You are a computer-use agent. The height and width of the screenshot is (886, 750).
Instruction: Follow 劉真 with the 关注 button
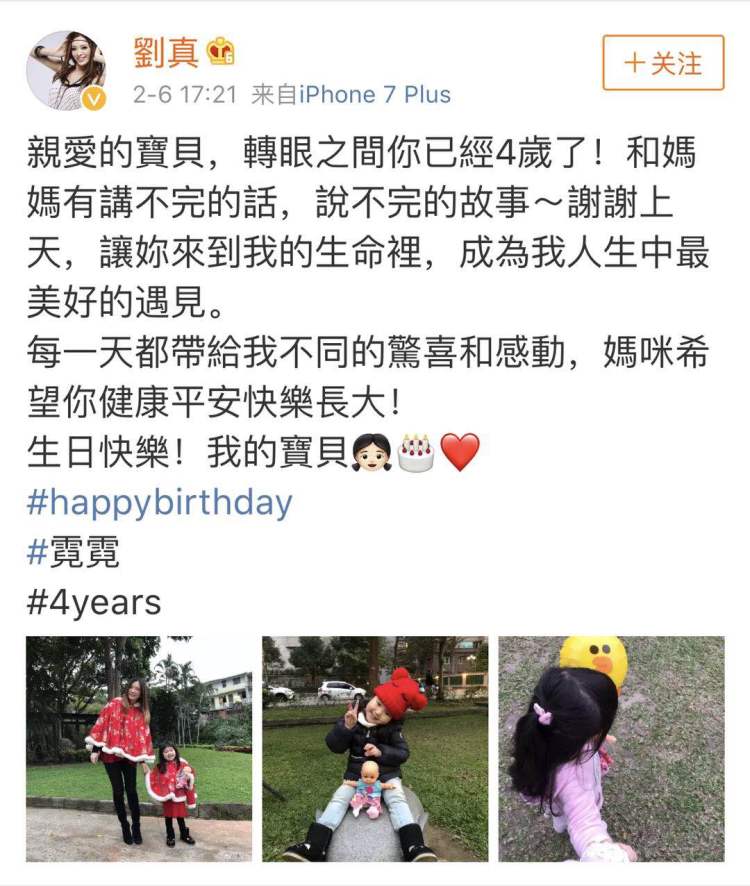click(662, 63)
